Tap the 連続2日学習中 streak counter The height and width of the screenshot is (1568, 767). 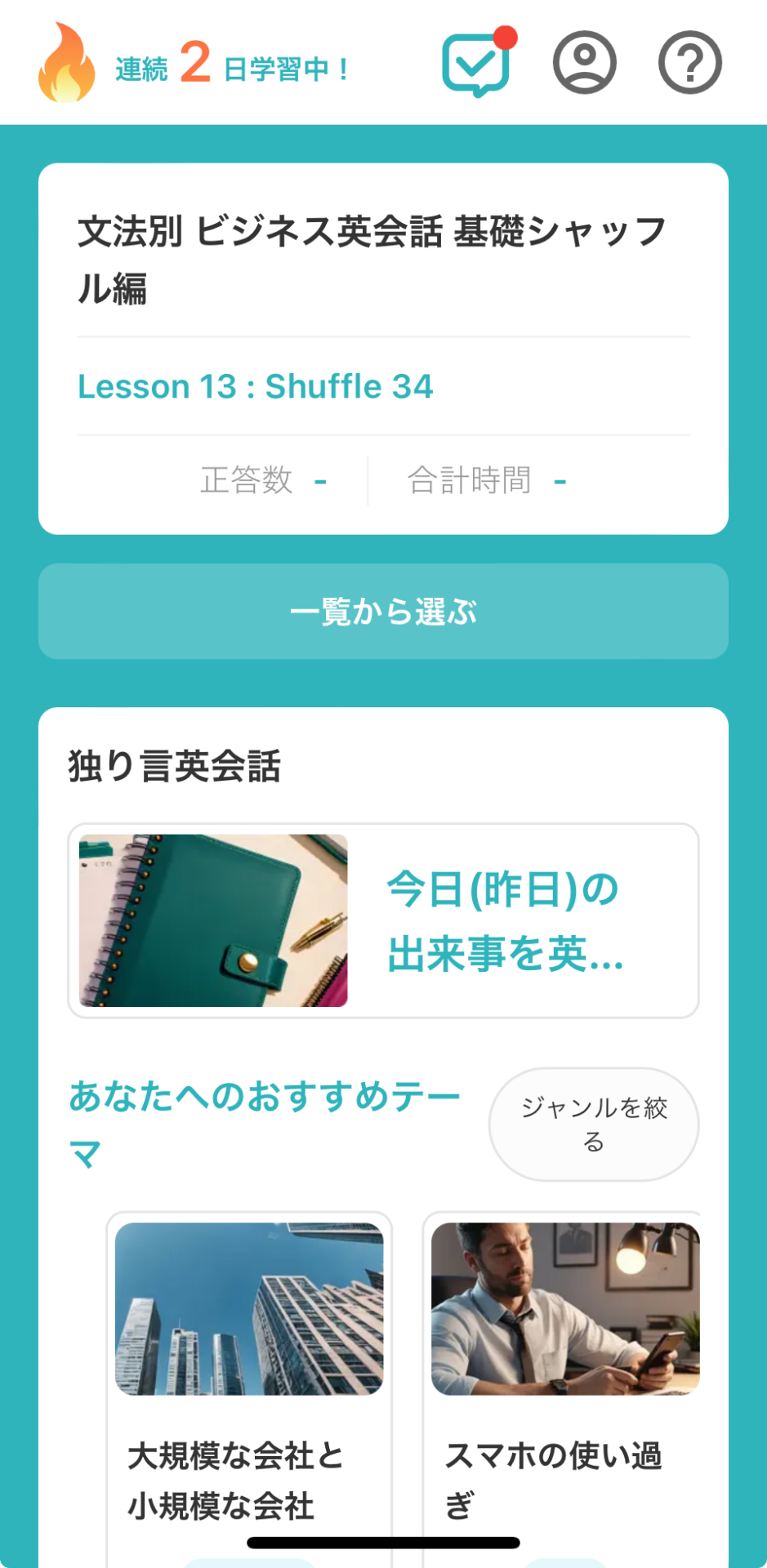[x=230, y=67]
